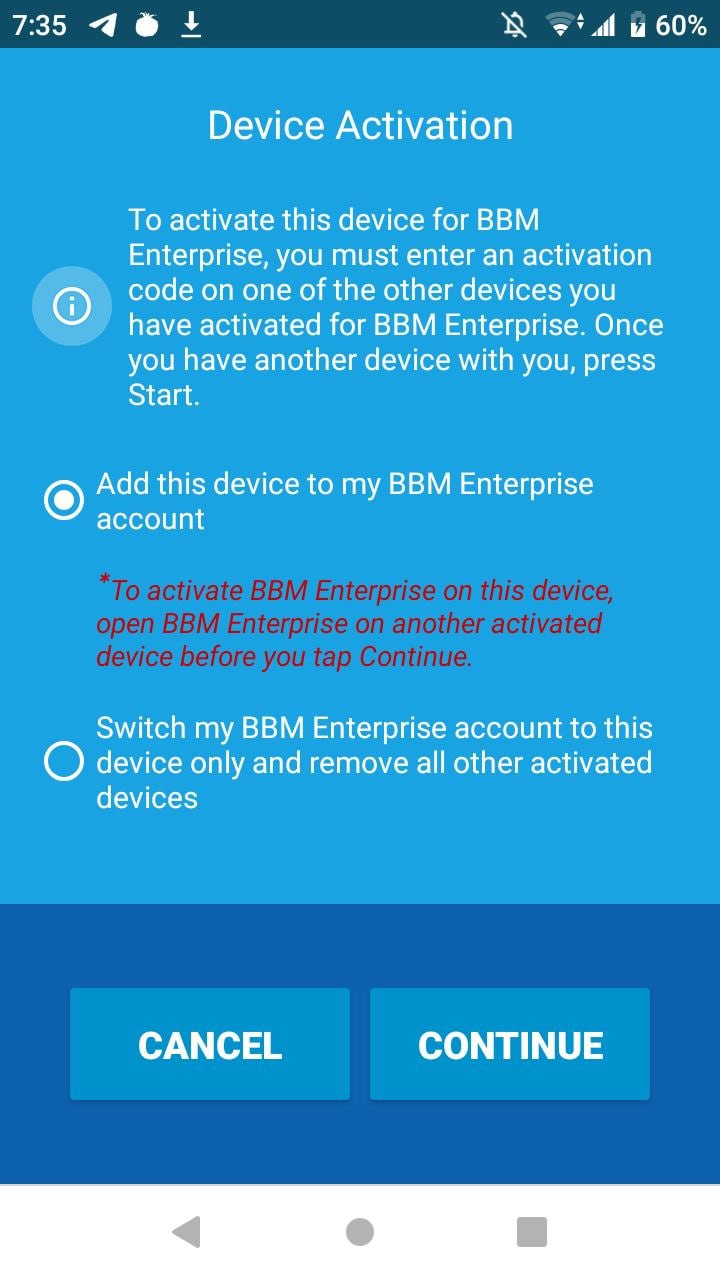Image resolution: width=720 pixels, height=1280 pixels.
Task: Go back using the system back arrow
Action: coord(187,1232)
